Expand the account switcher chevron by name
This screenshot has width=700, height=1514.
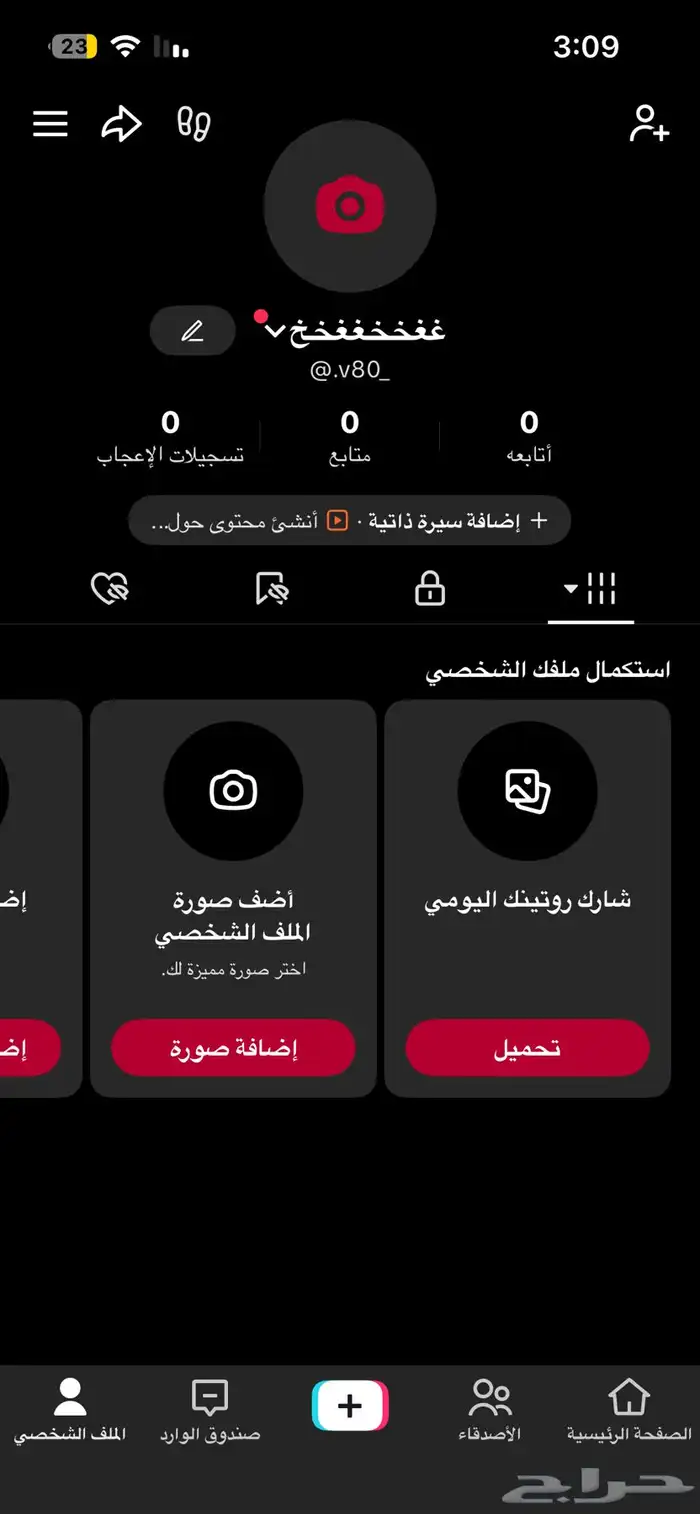click(x=277, y=332)
